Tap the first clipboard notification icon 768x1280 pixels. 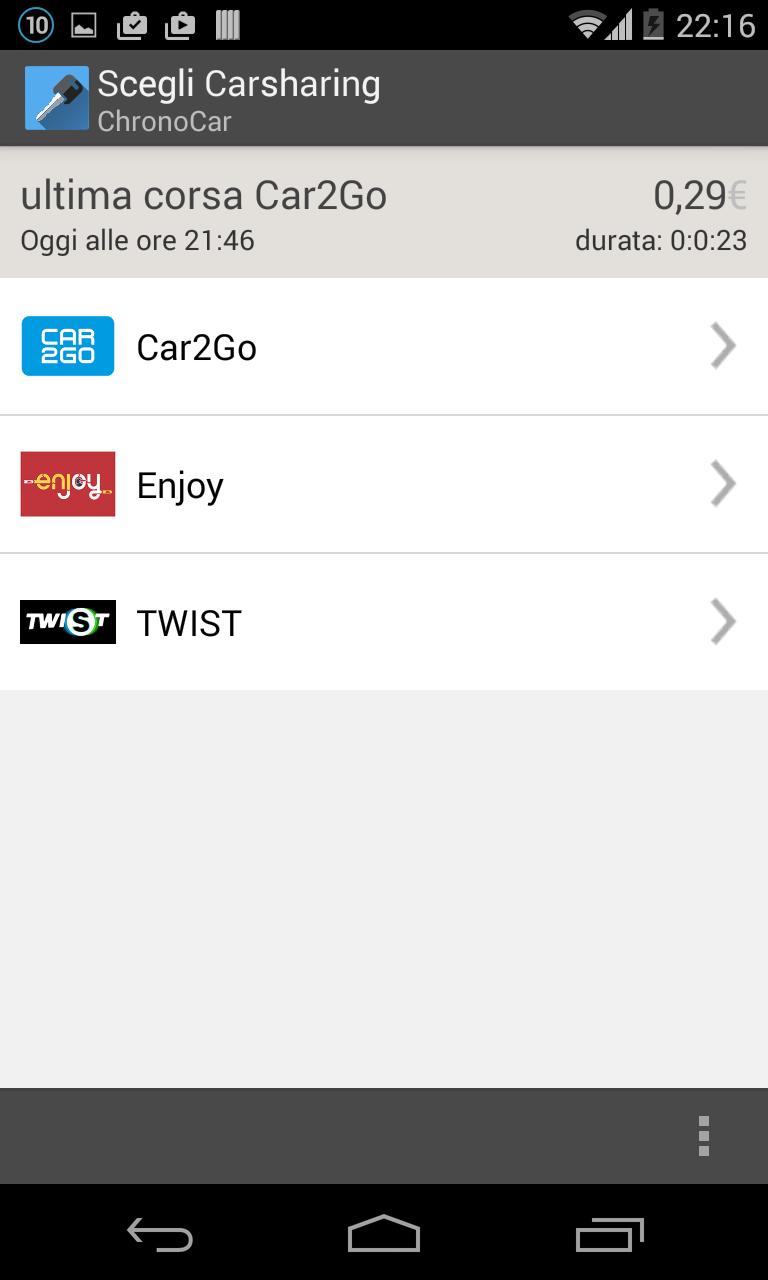pyautogui.click(x=131, y=24)
